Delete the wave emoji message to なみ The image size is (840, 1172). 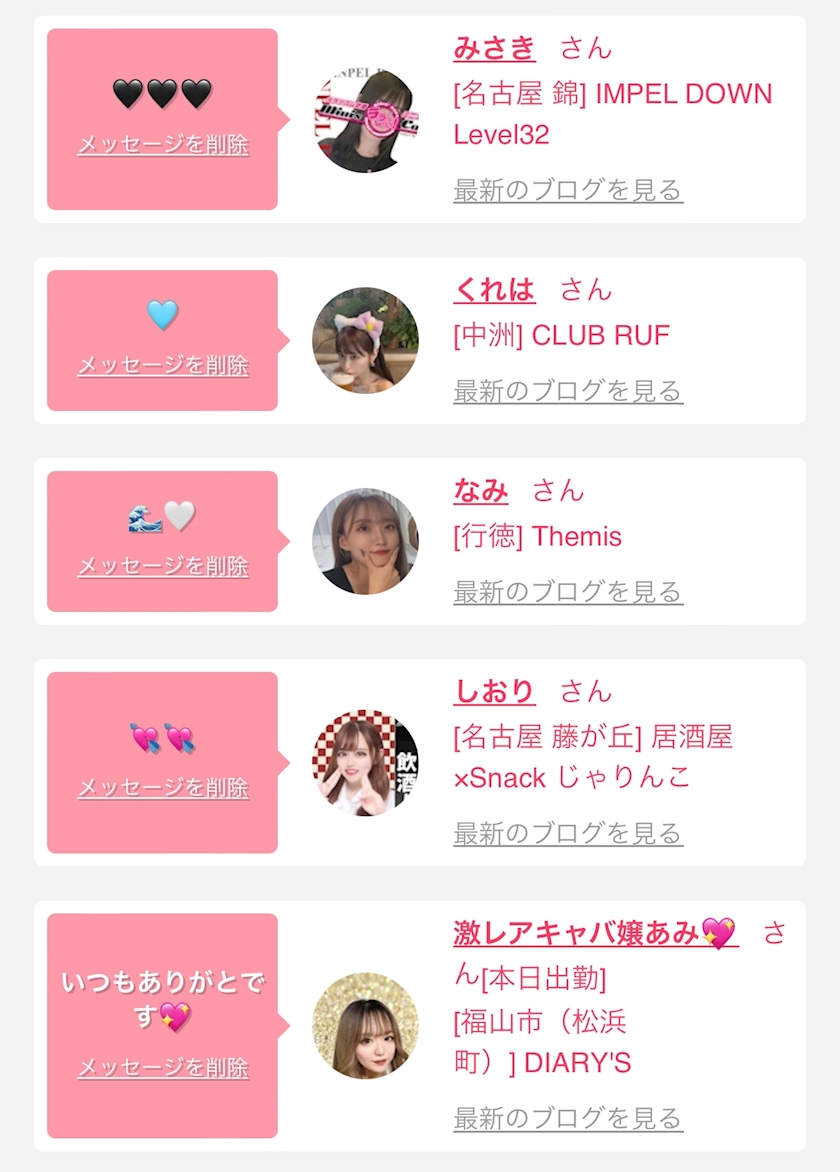[163, 567]
